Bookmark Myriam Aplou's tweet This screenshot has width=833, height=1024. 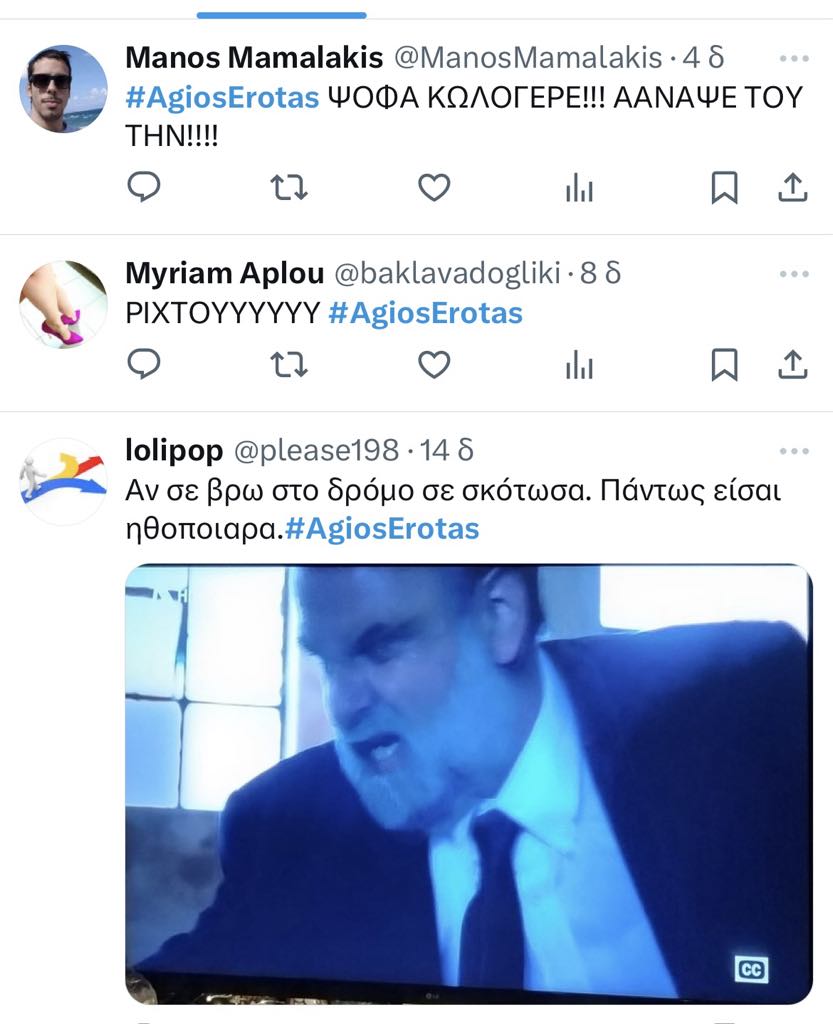tap(724, 365)
